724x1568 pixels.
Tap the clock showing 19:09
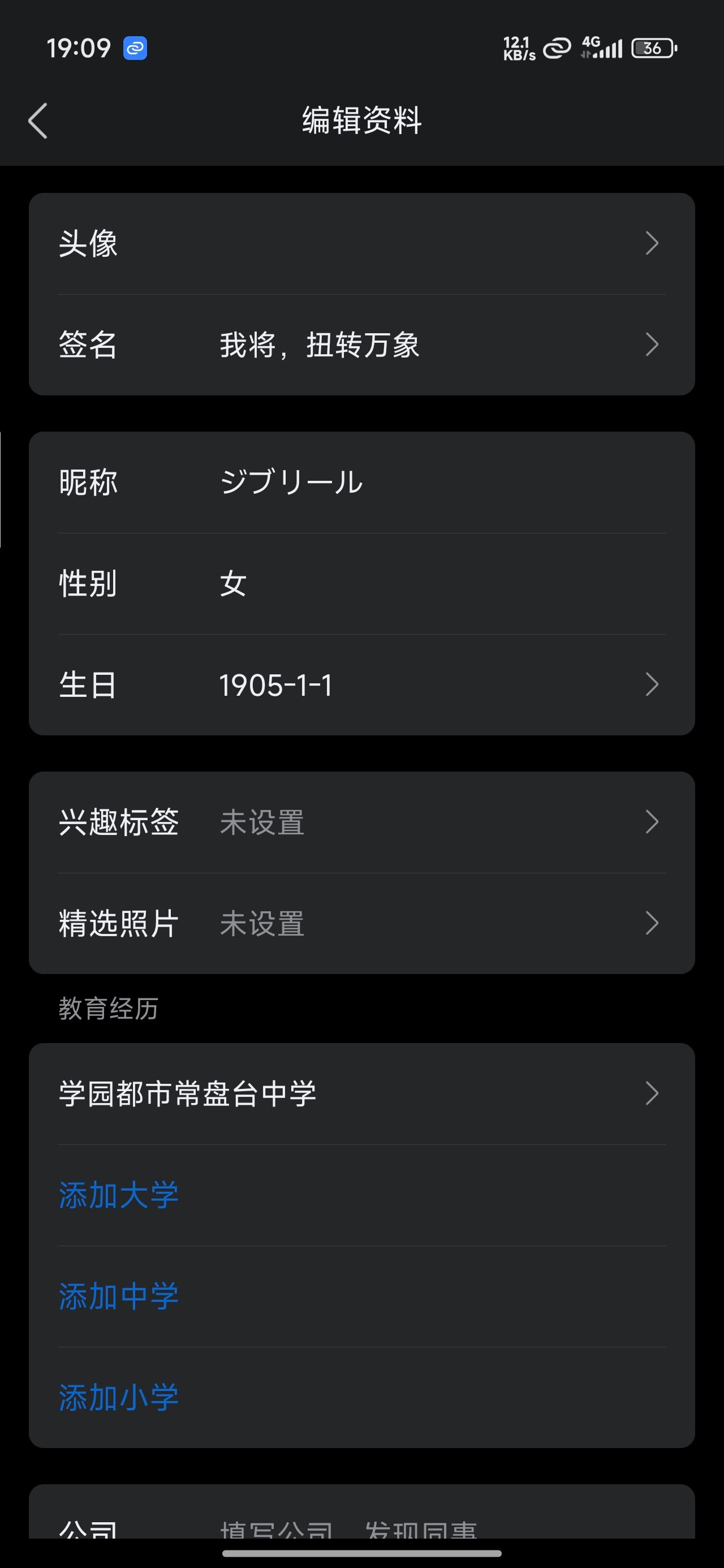coord(80,47)
